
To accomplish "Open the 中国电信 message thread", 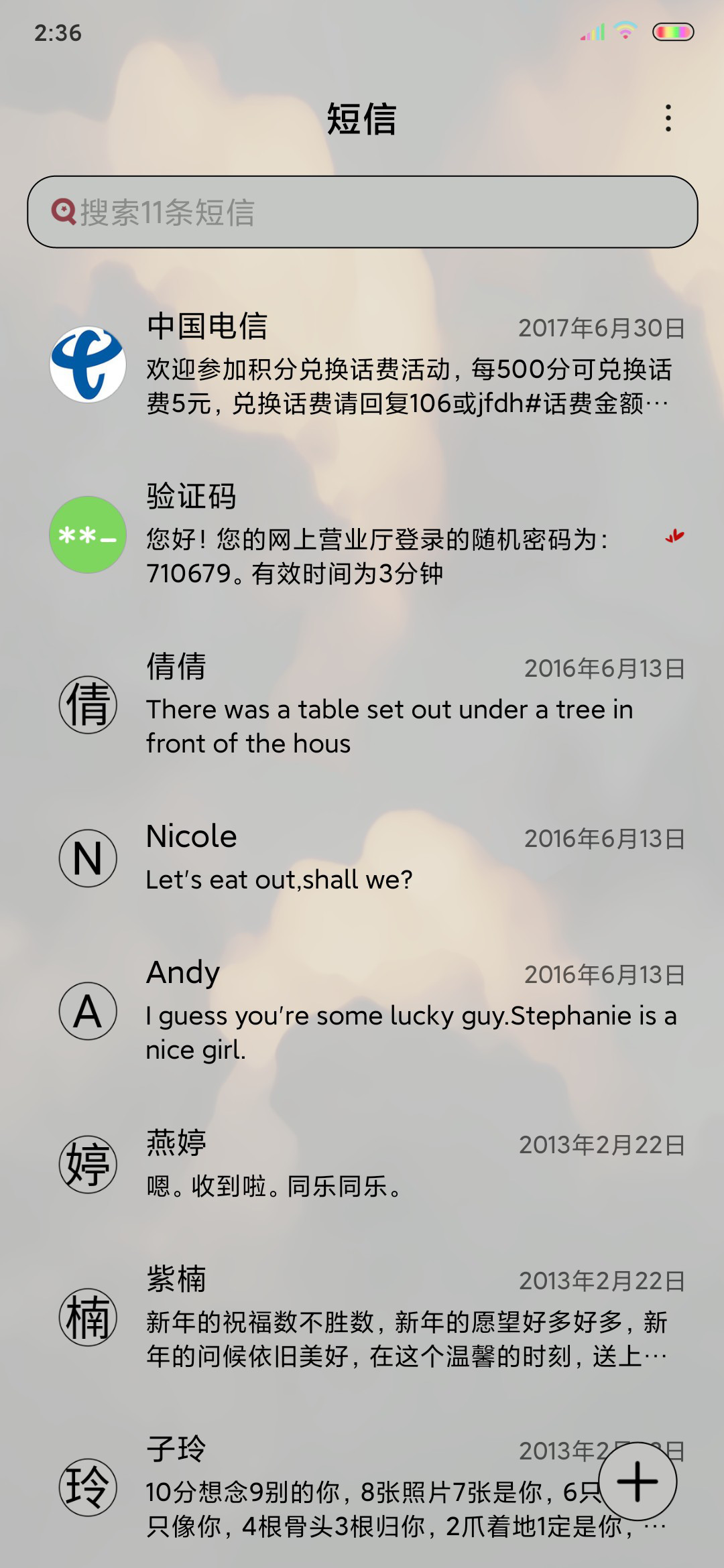I will pos(362,364).
